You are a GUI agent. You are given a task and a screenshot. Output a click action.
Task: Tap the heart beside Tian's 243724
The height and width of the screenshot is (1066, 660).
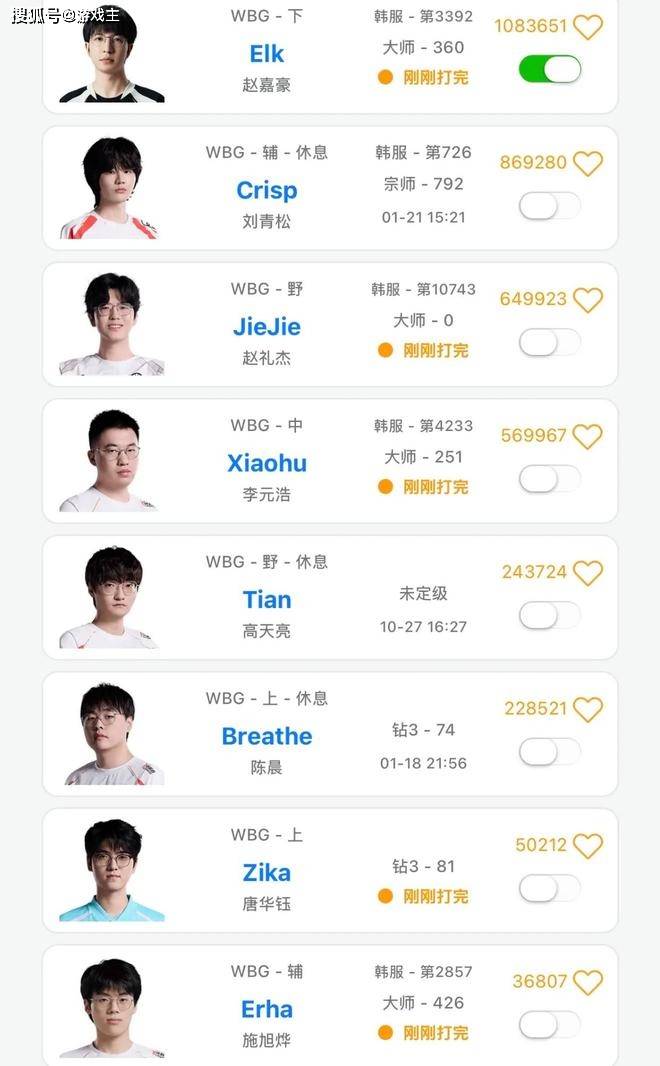588,573
